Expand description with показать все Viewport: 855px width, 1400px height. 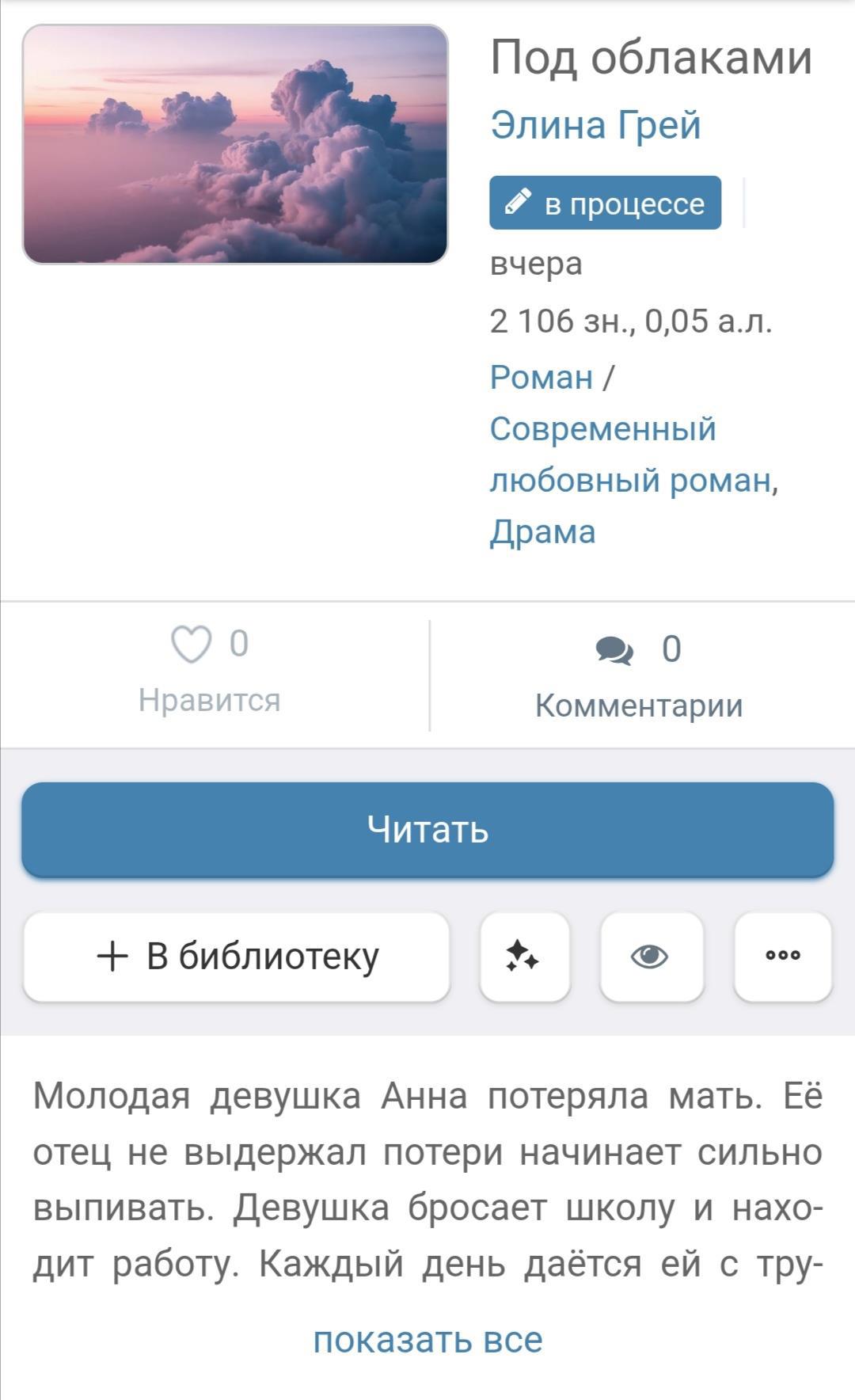coord(427,1340)
